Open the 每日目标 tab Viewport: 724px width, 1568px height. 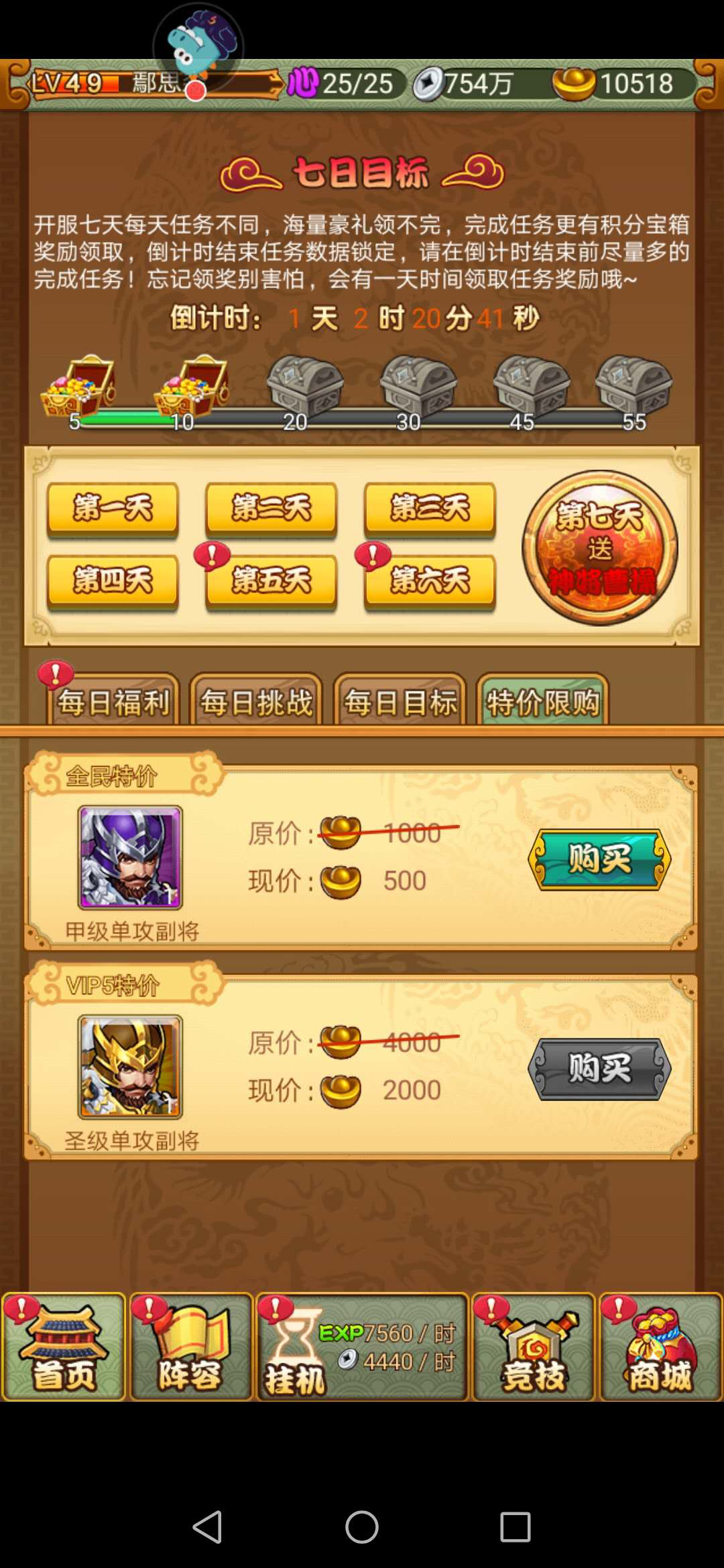tap(400, 702)
